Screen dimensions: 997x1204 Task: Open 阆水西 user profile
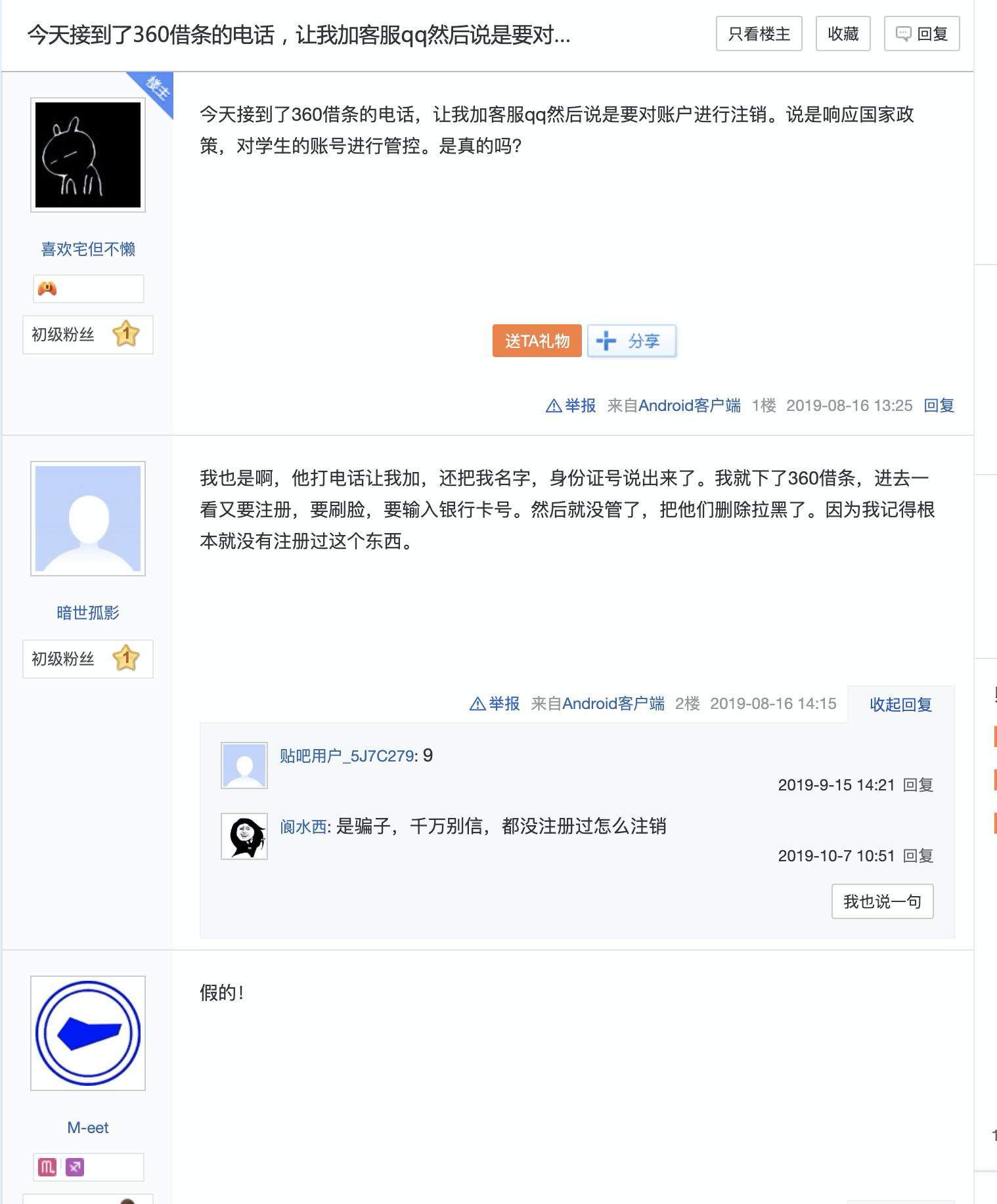pos(303,827)
